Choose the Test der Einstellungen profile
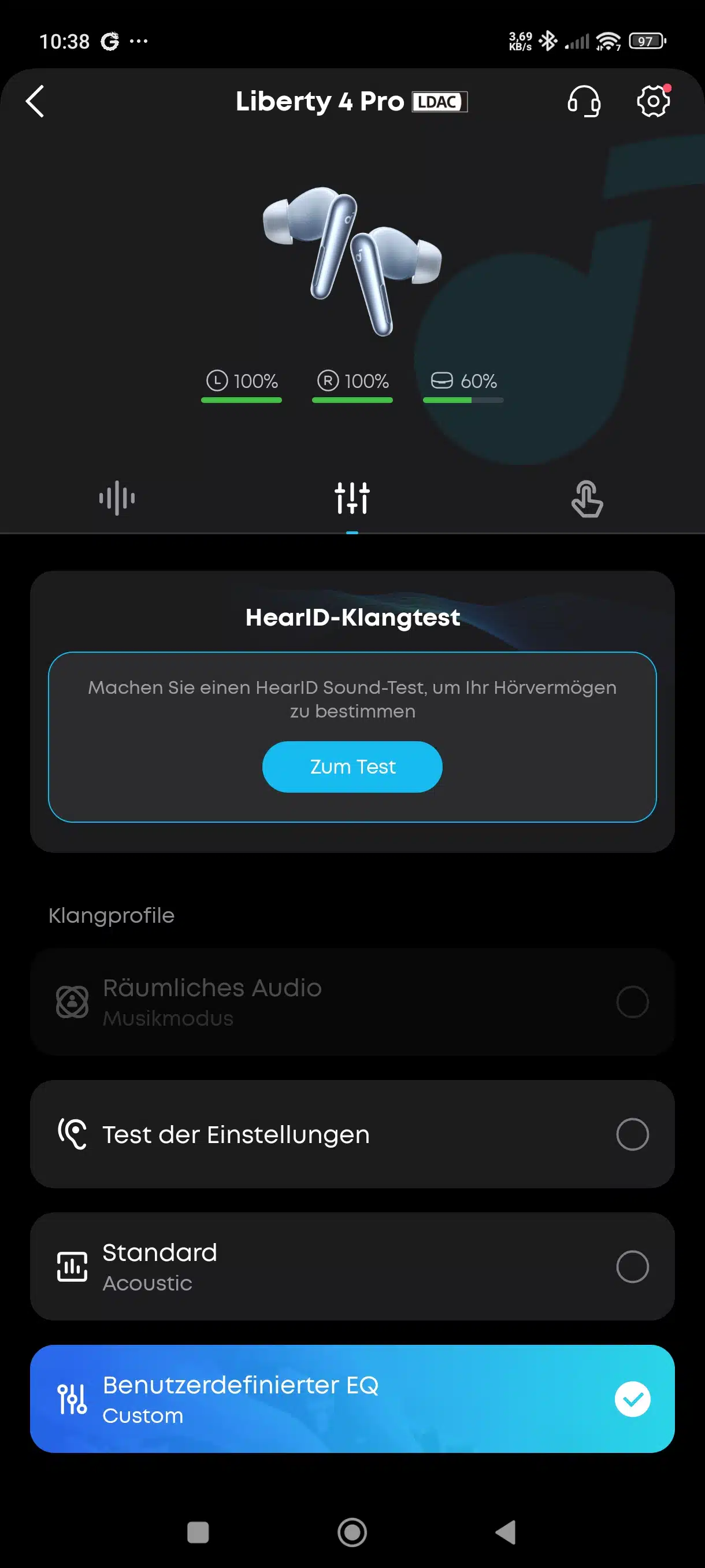The image size is (705, 1568). point(352,1134)
